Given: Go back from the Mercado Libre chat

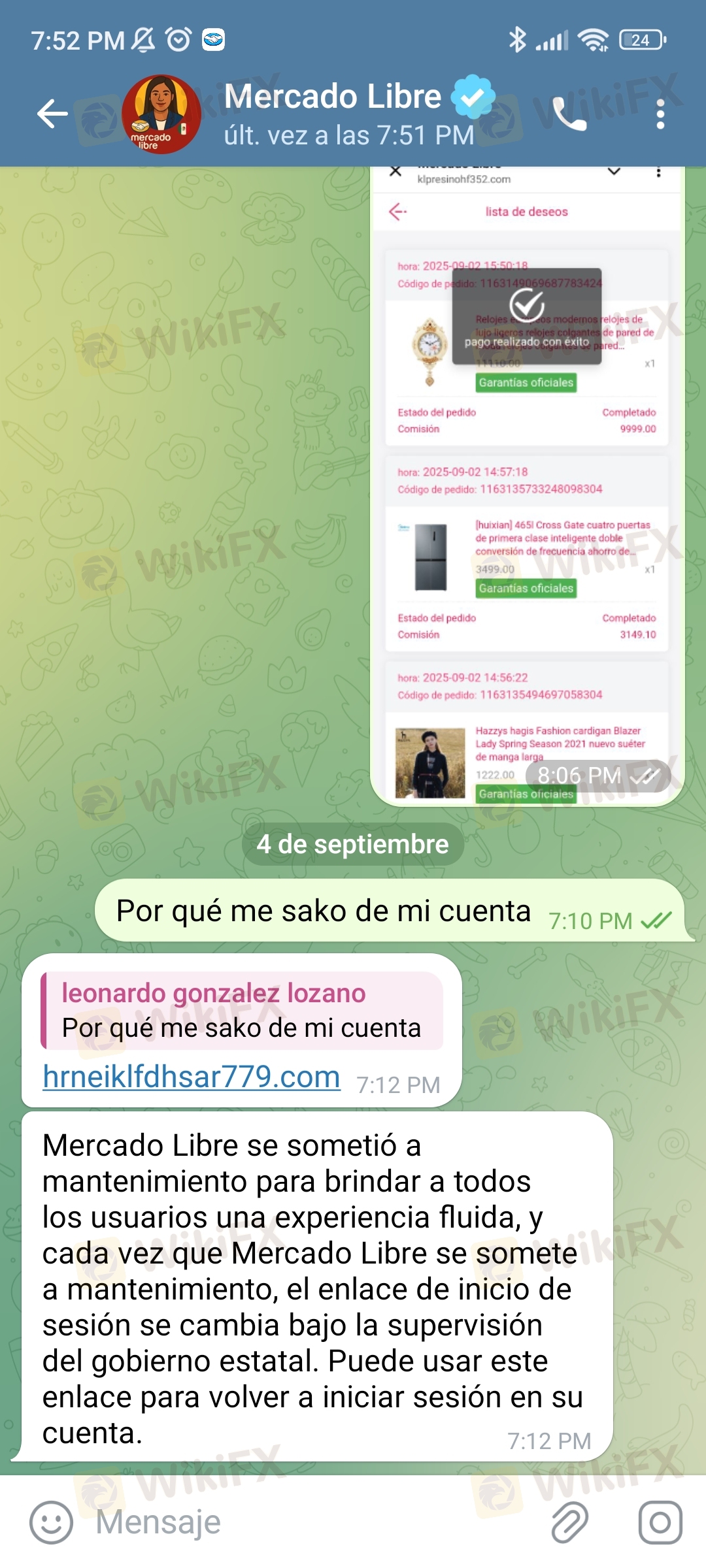Looking at the screenshot, I should click(x=52, y=114).
